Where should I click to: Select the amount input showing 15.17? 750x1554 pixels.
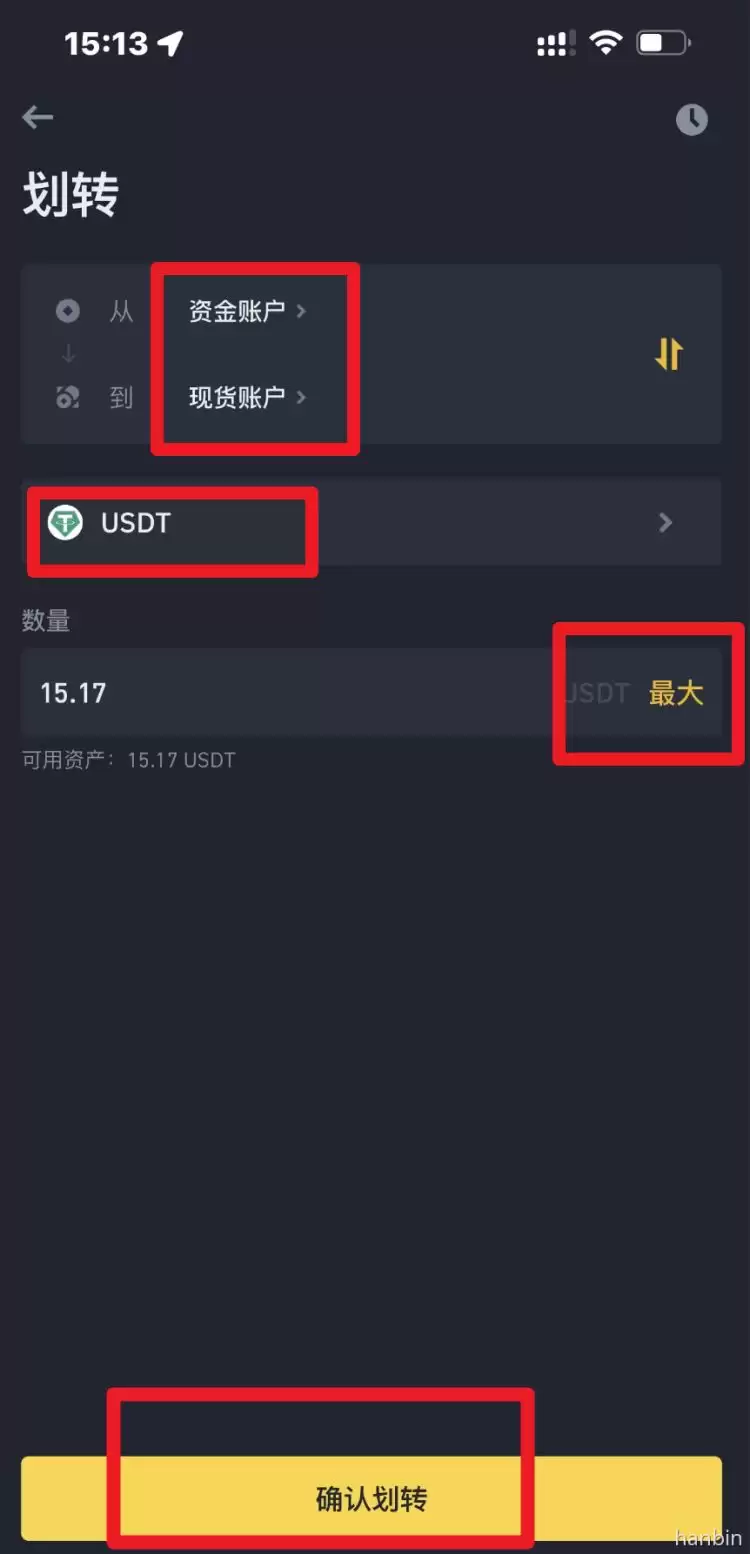200,693
